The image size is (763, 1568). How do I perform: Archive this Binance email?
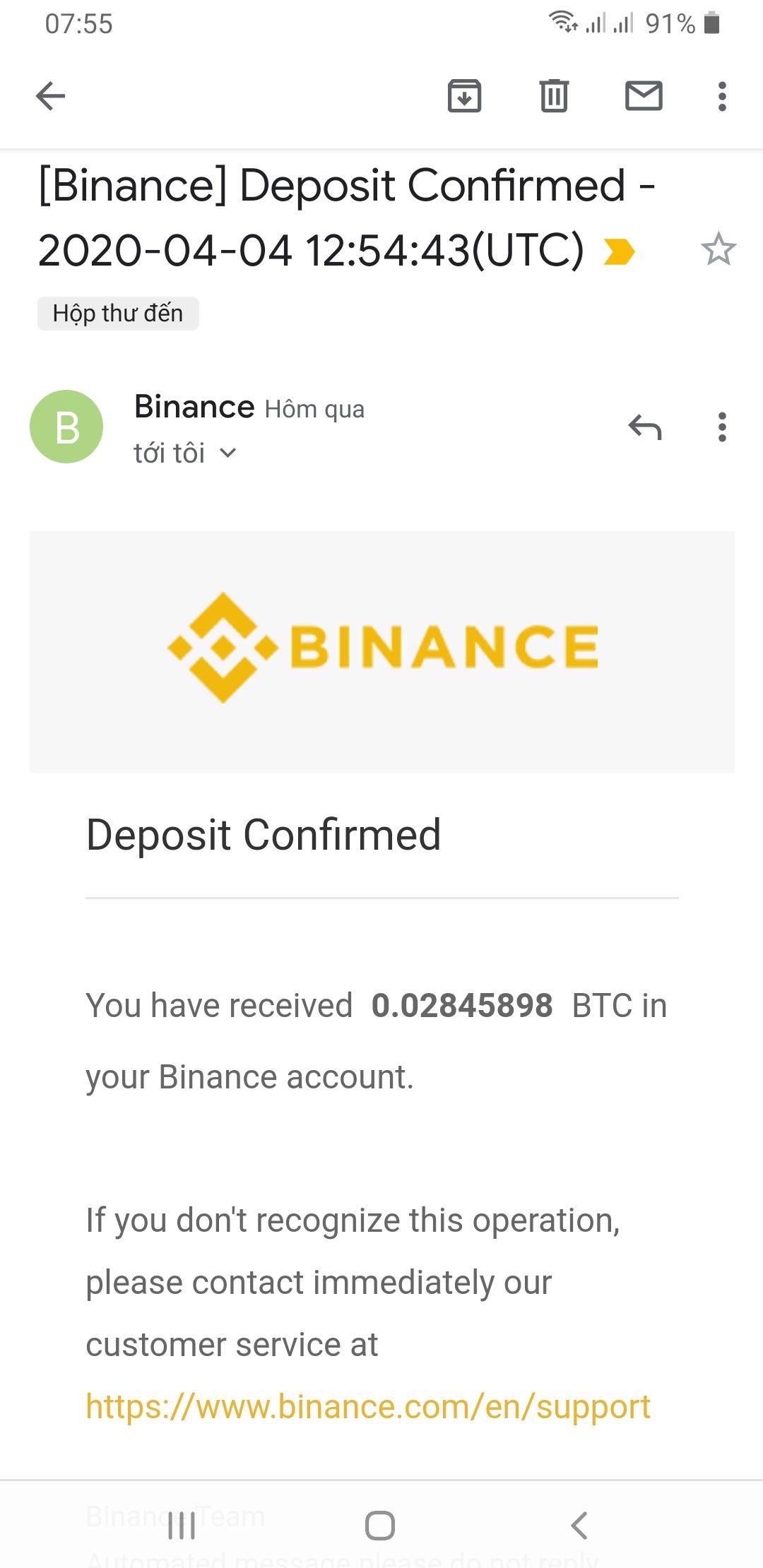pyautogui.click(x=464, y=96)
